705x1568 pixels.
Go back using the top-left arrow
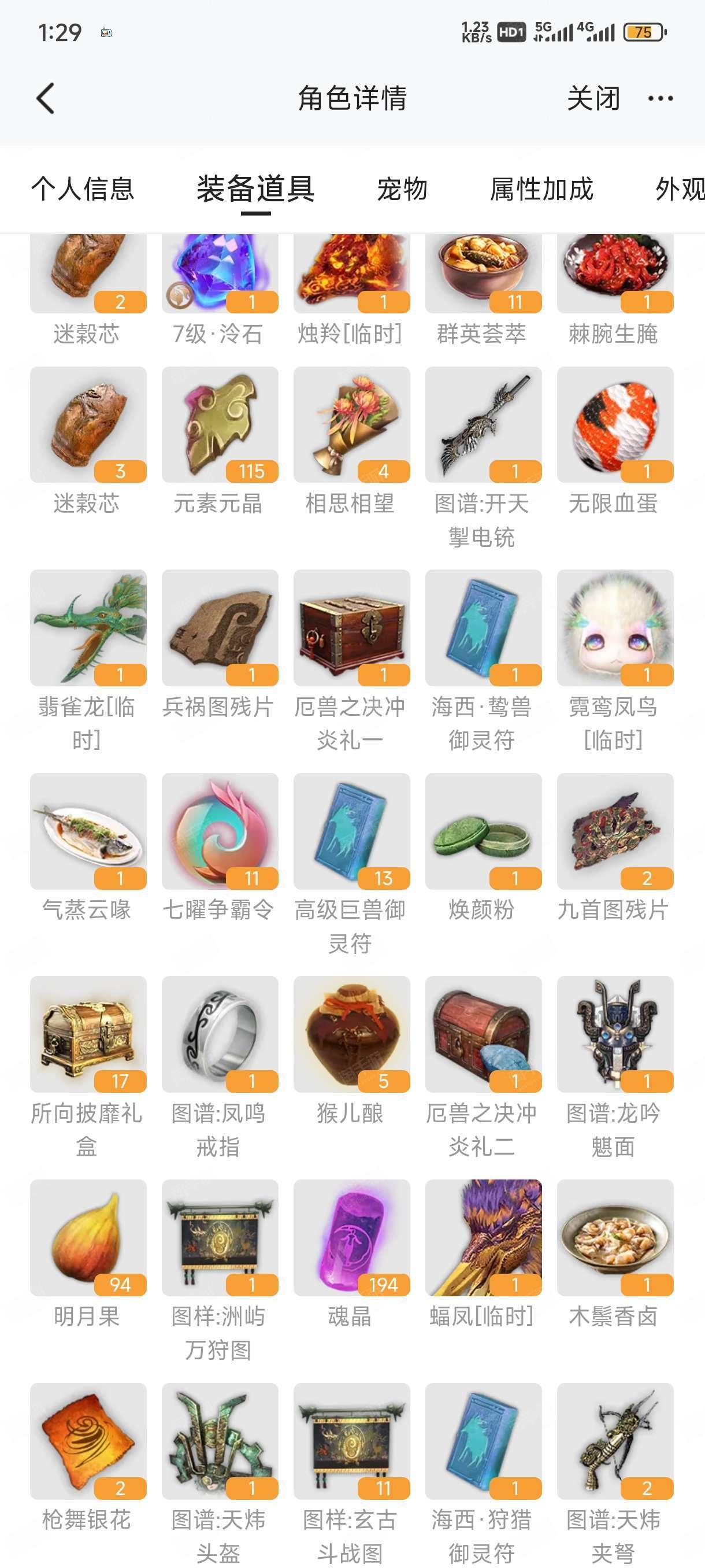[46, 99]
